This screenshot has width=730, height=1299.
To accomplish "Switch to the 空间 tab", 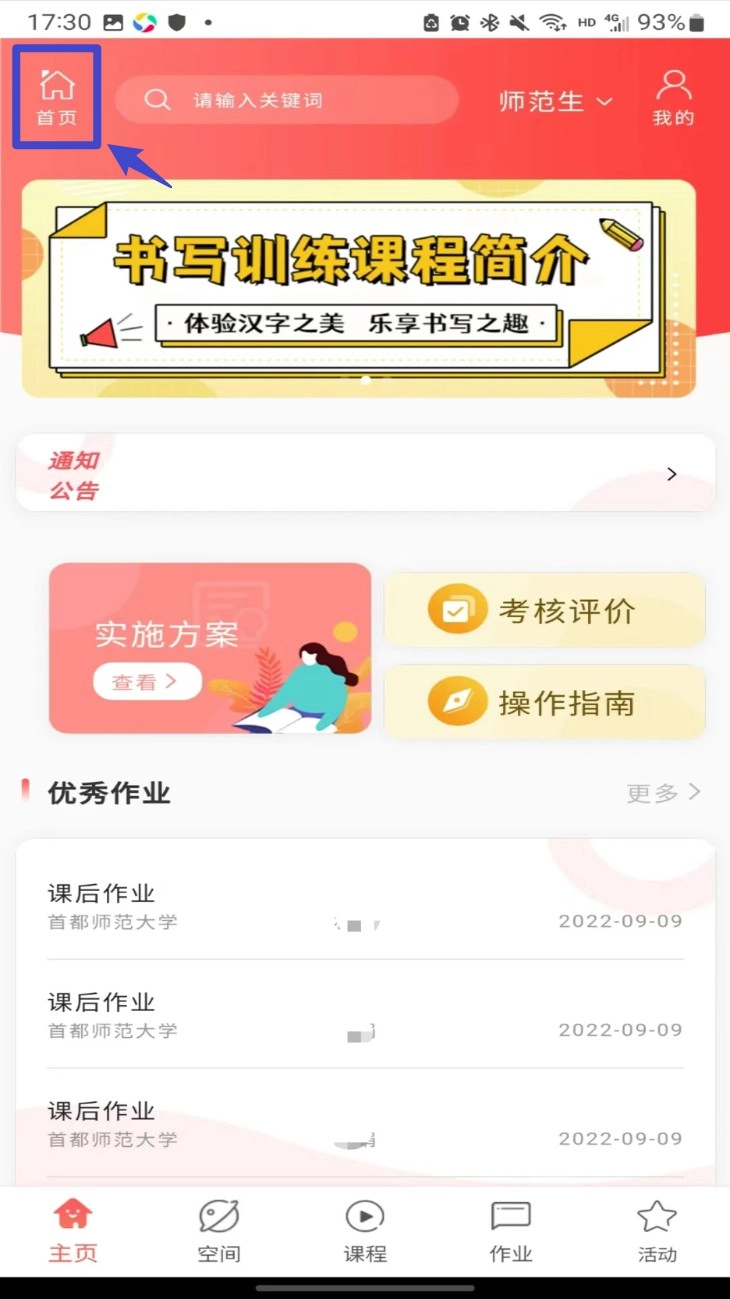I will (219, 1231).
